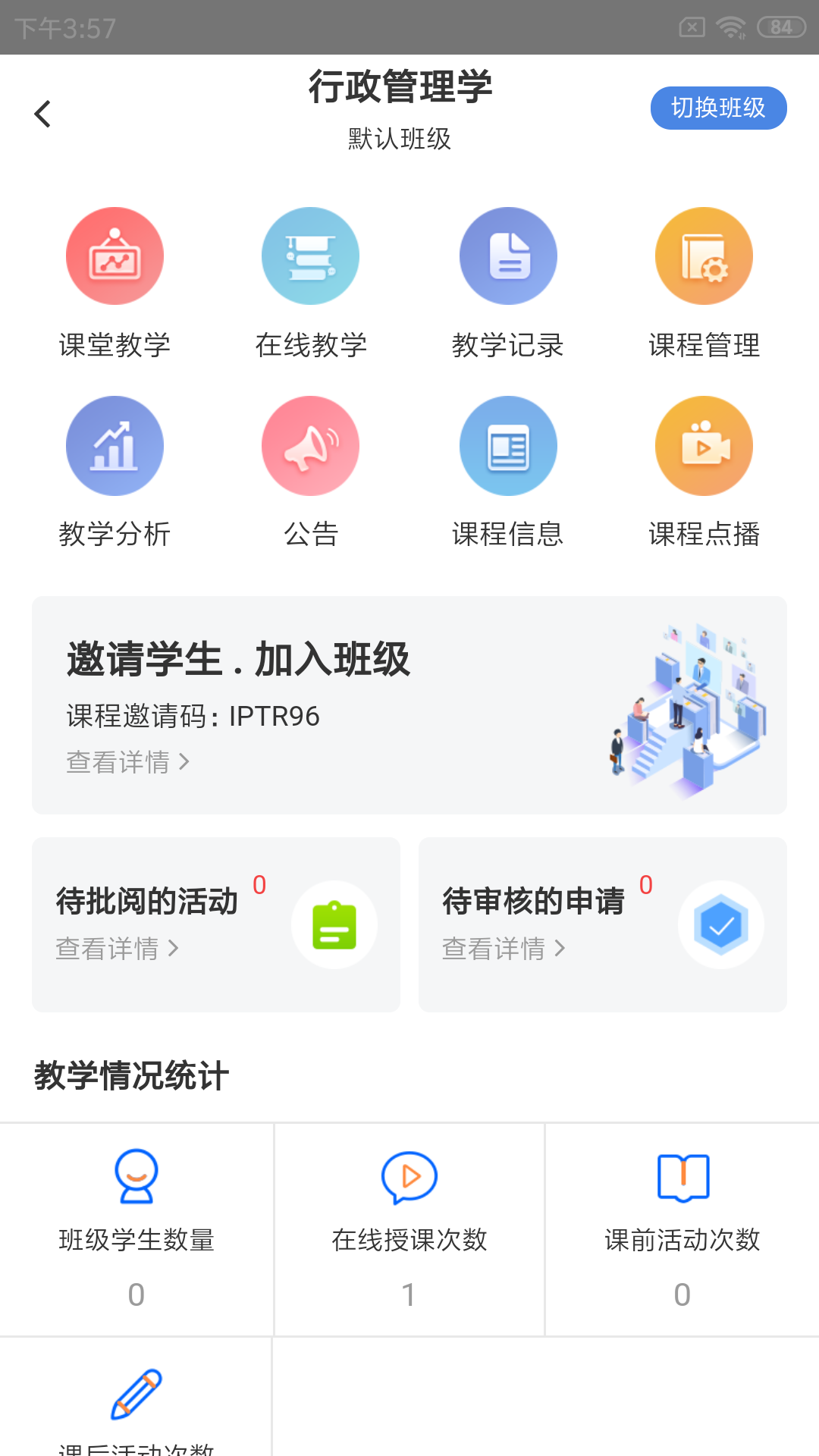The height and width of the screenshot is (1456, 819).
Task: Click the blue checkmark badge for pending applications
Action: pyautogui.click(x=721, y=924)
